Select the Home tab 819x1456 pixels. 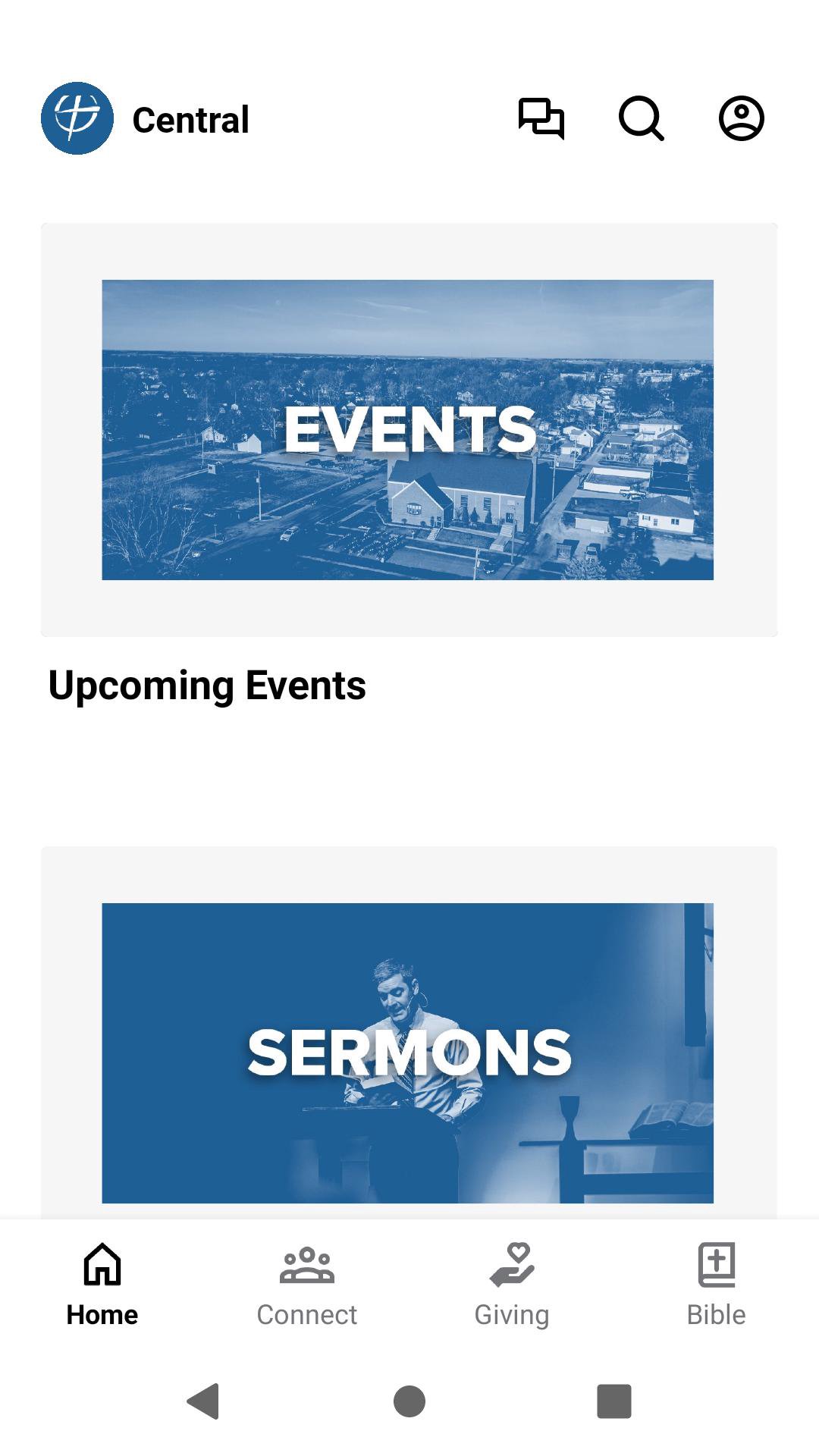[x=102, y=1285]
